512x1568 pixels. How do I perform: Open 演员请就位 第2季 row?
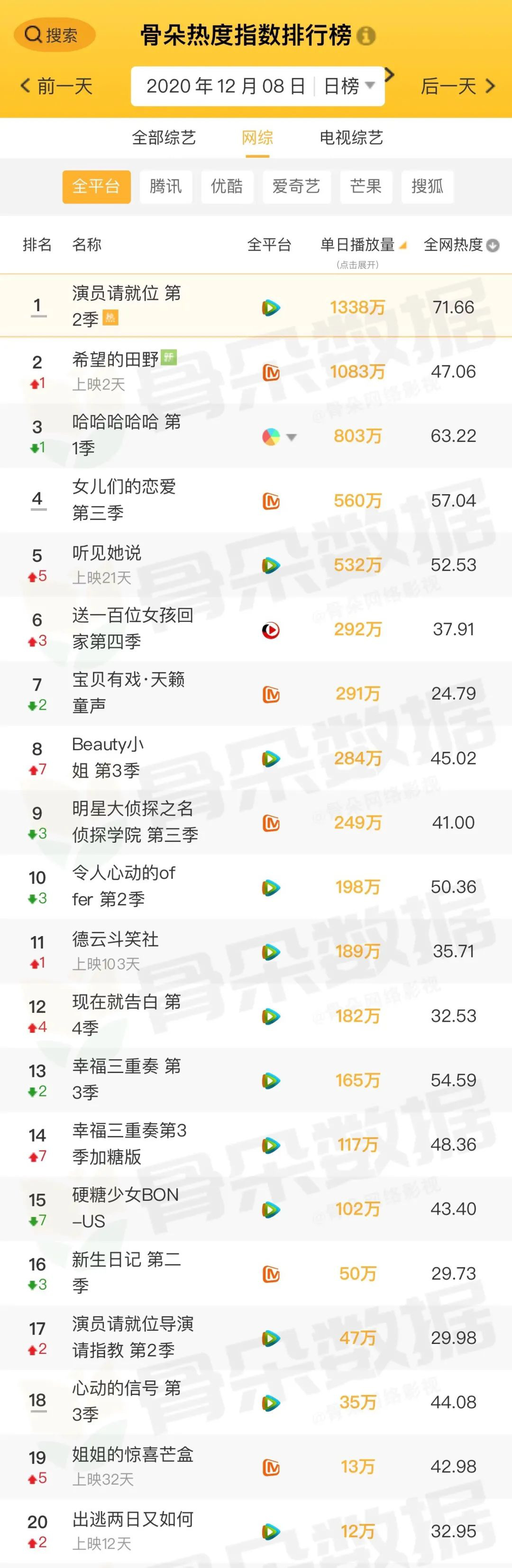[127, 306]
